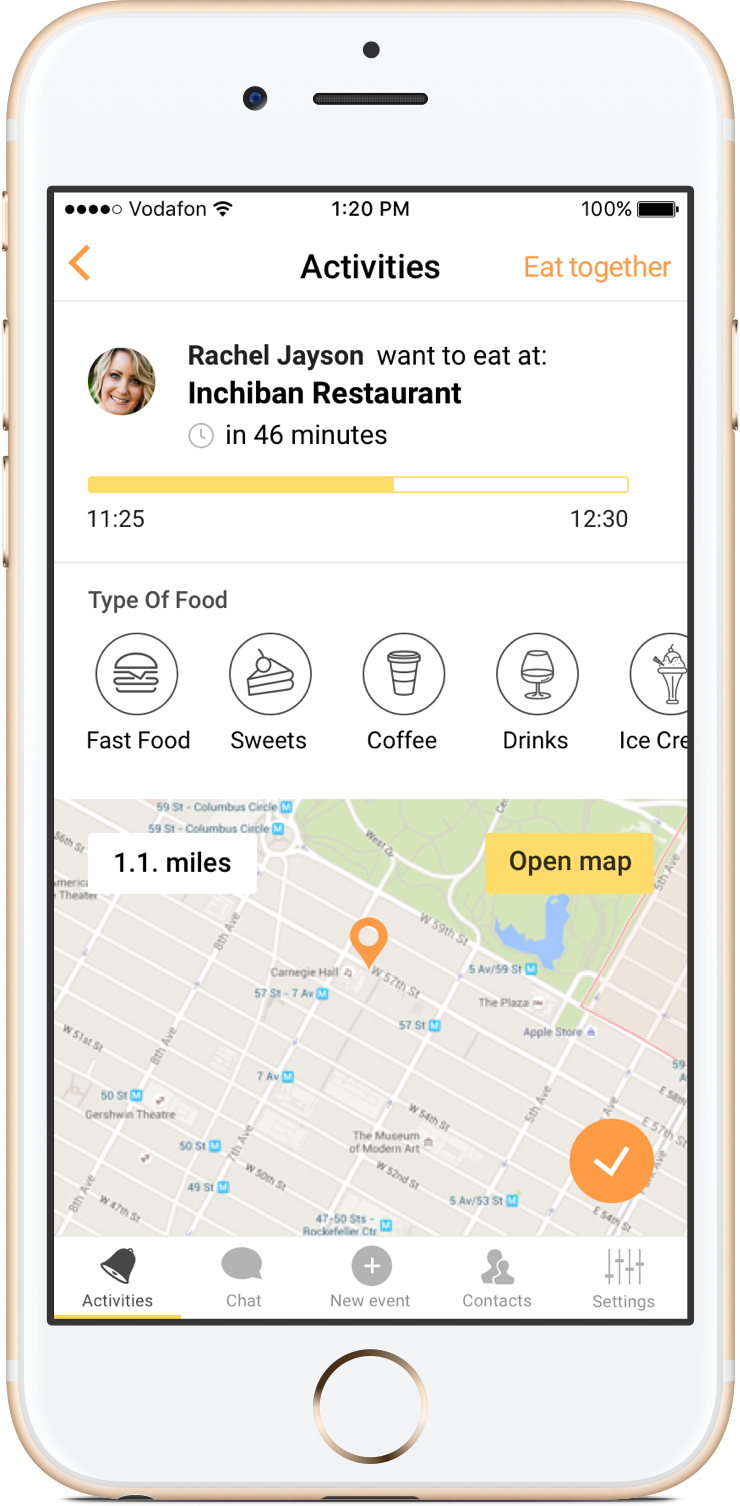Go back with the orange arrow
The height and width of the screenshot is (1506, 740).
(x=80, y=264)
